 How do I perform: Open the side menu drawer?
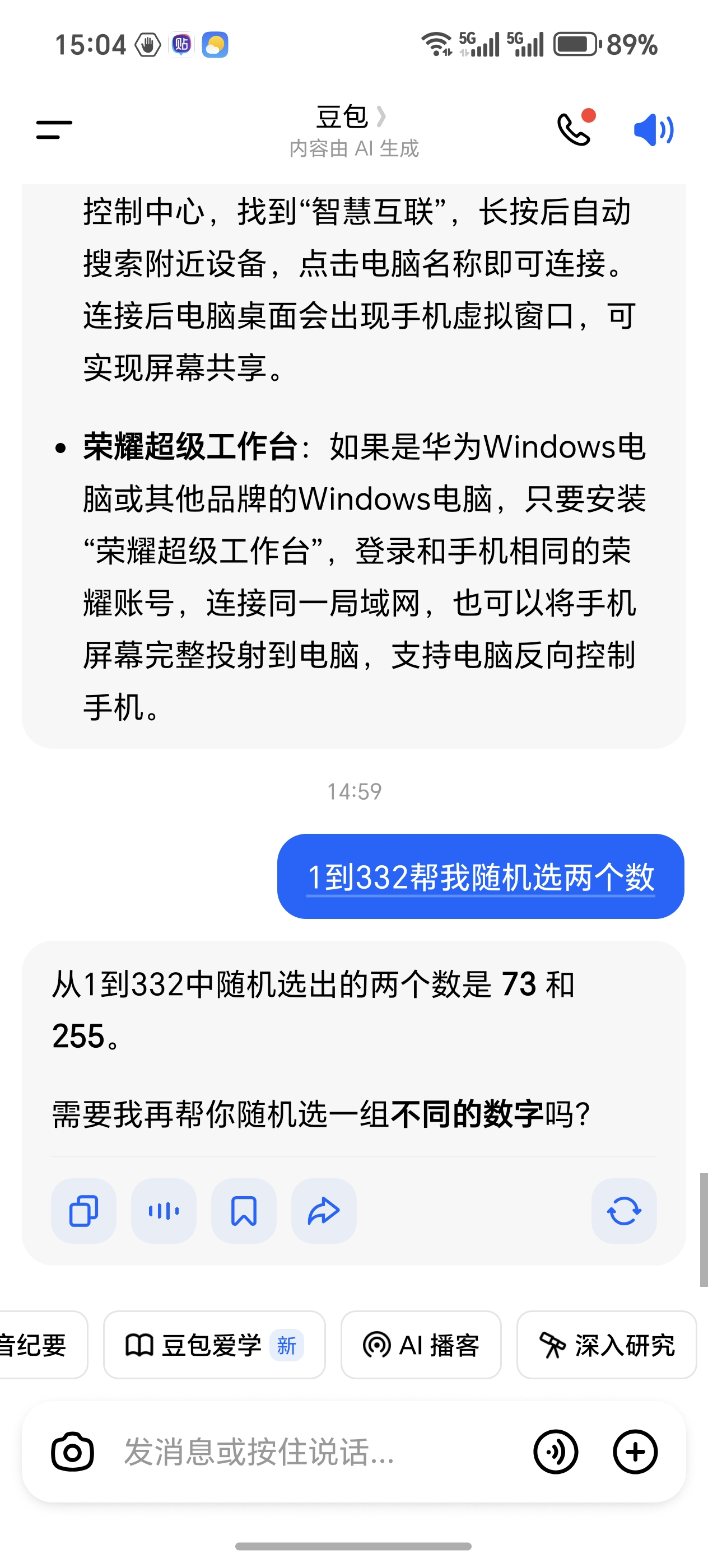54,130
